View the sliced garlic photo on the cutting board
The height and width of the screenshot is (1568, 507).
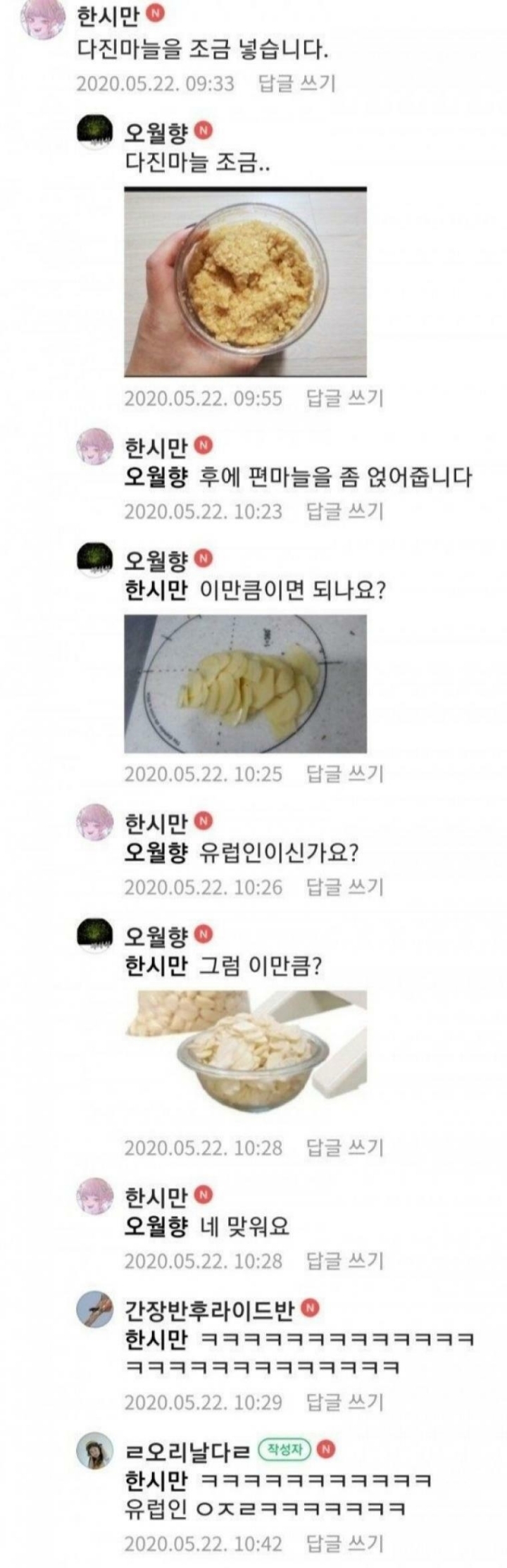(245, 683)
